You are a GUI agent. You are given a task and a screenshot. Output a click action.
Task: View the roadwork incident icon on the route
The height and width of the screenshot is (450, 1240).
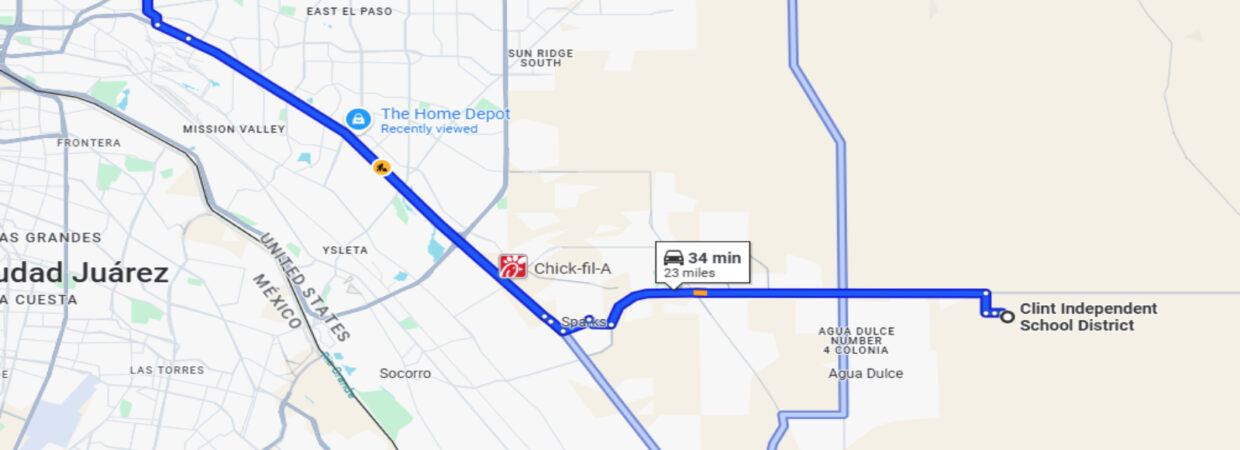pos(381,167)
